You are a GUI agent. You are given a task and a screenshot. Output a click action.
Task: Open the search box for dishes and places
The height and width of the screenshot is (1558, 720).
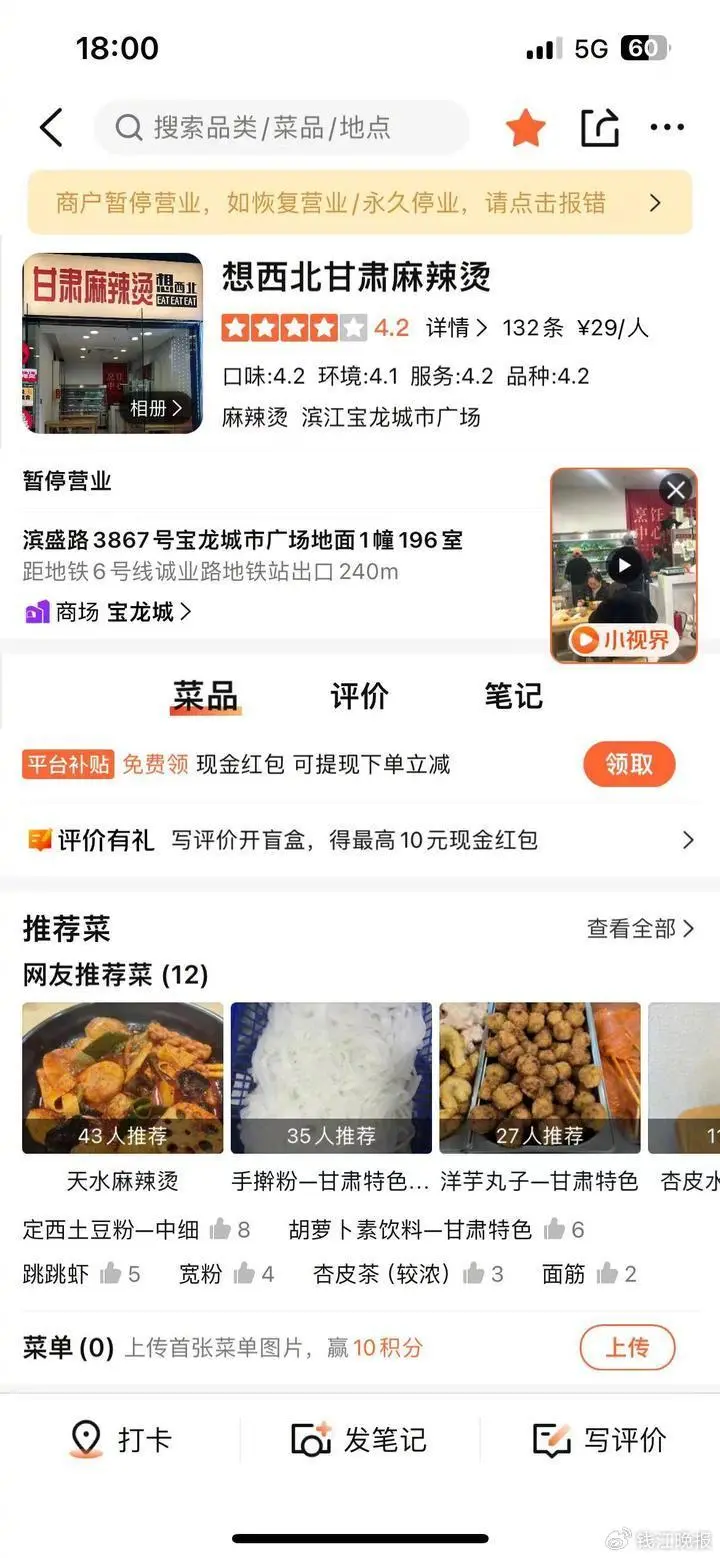pos(280,128)
